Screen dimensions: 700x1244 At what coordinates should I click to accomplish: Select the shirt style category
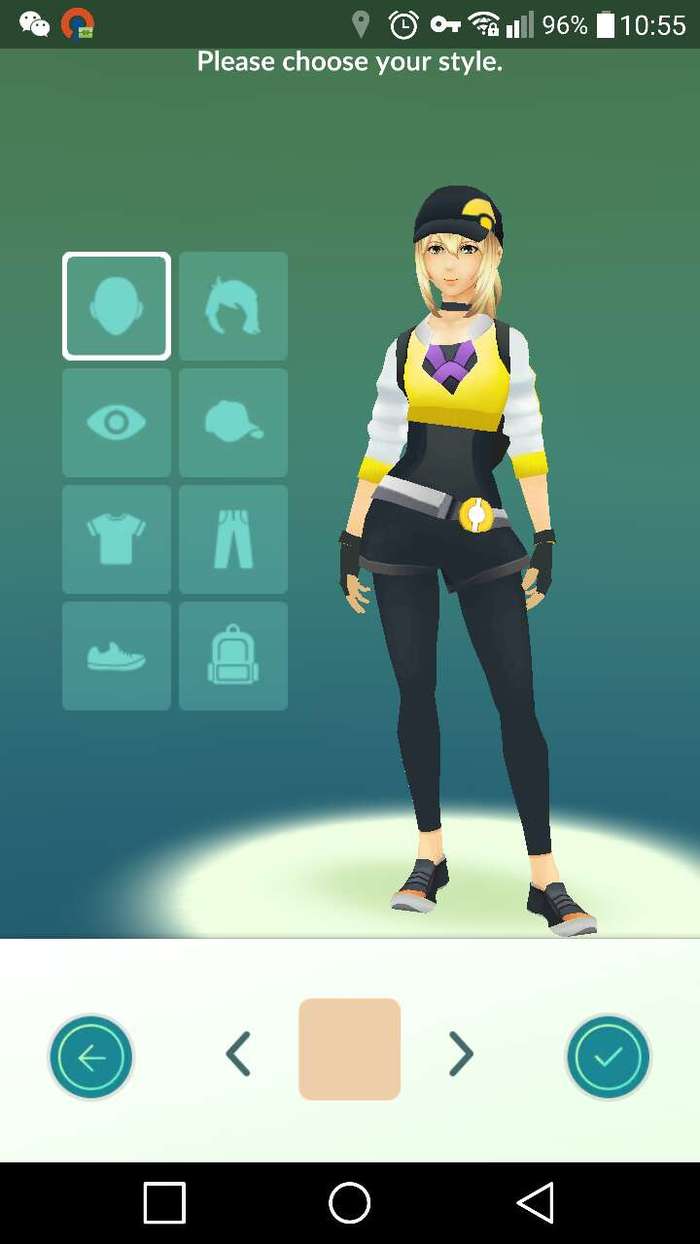point(116,539)
